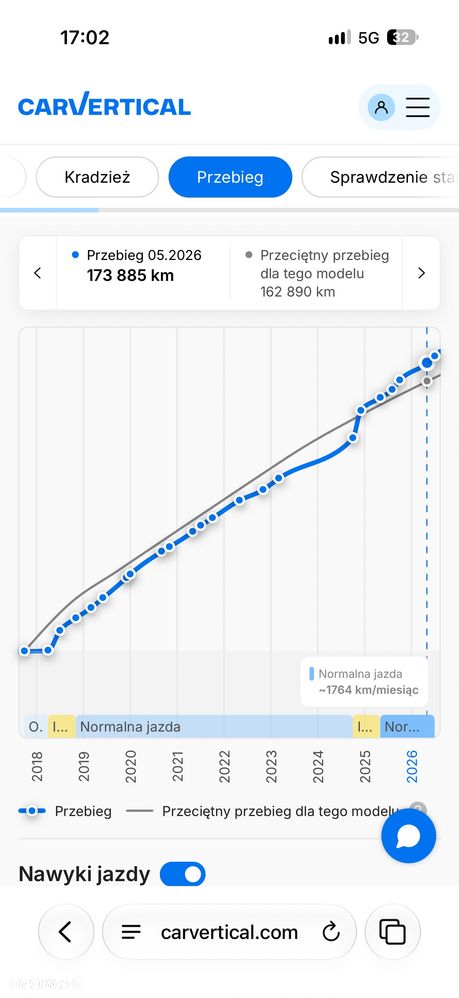Open the browser tabs overview
Viewport: 459px width, 998px height.
[393, 932]
